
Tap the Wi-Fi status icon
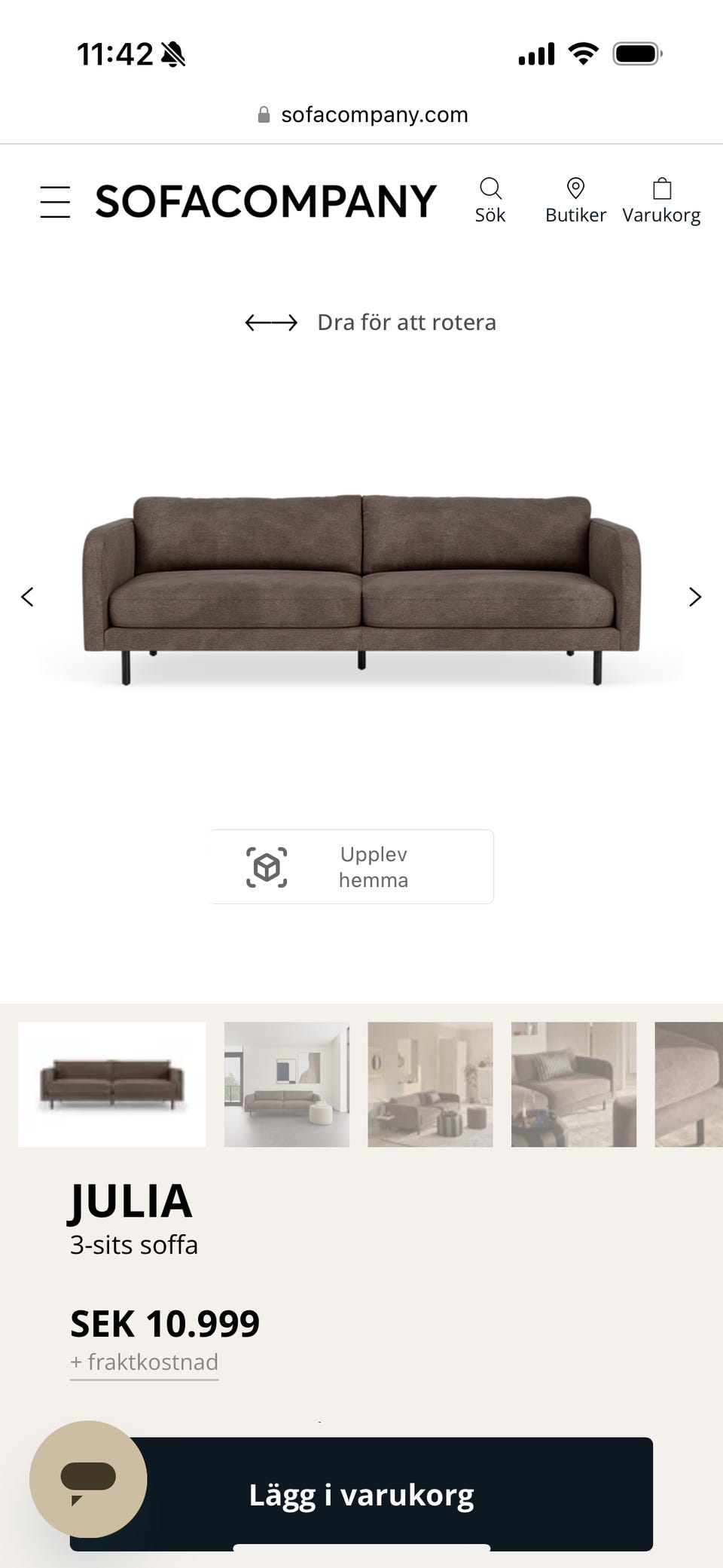click(x=582, y=53)
